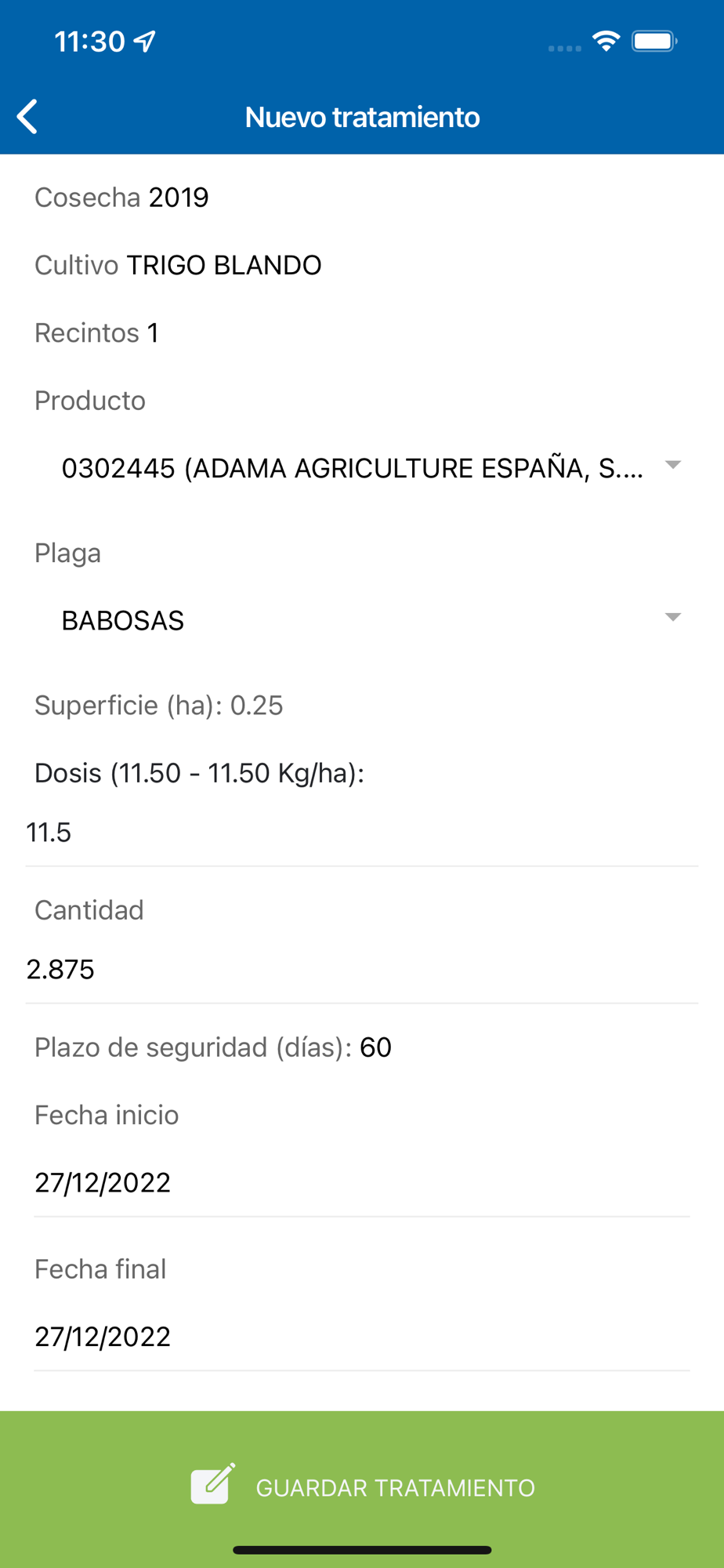Change the Fecha inicio date
The width and height of the screenshot is (724, 1568).
(x=360, y=1182)
